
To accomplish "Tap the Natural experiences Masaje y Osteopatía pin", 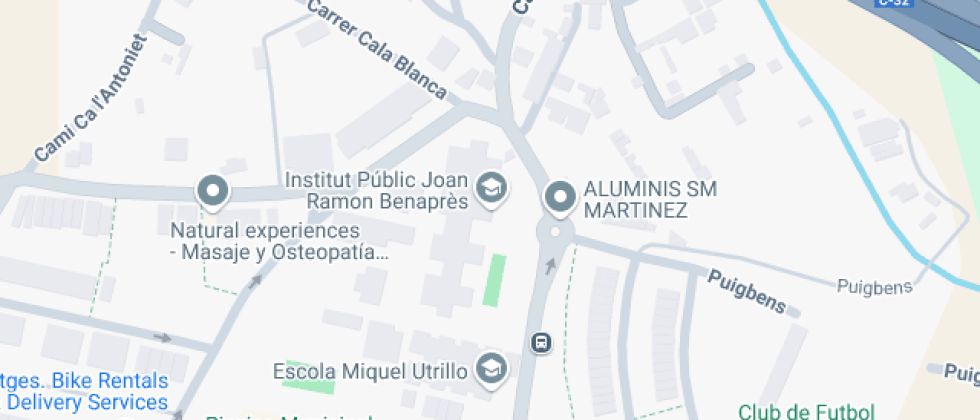I will (212, 191).
